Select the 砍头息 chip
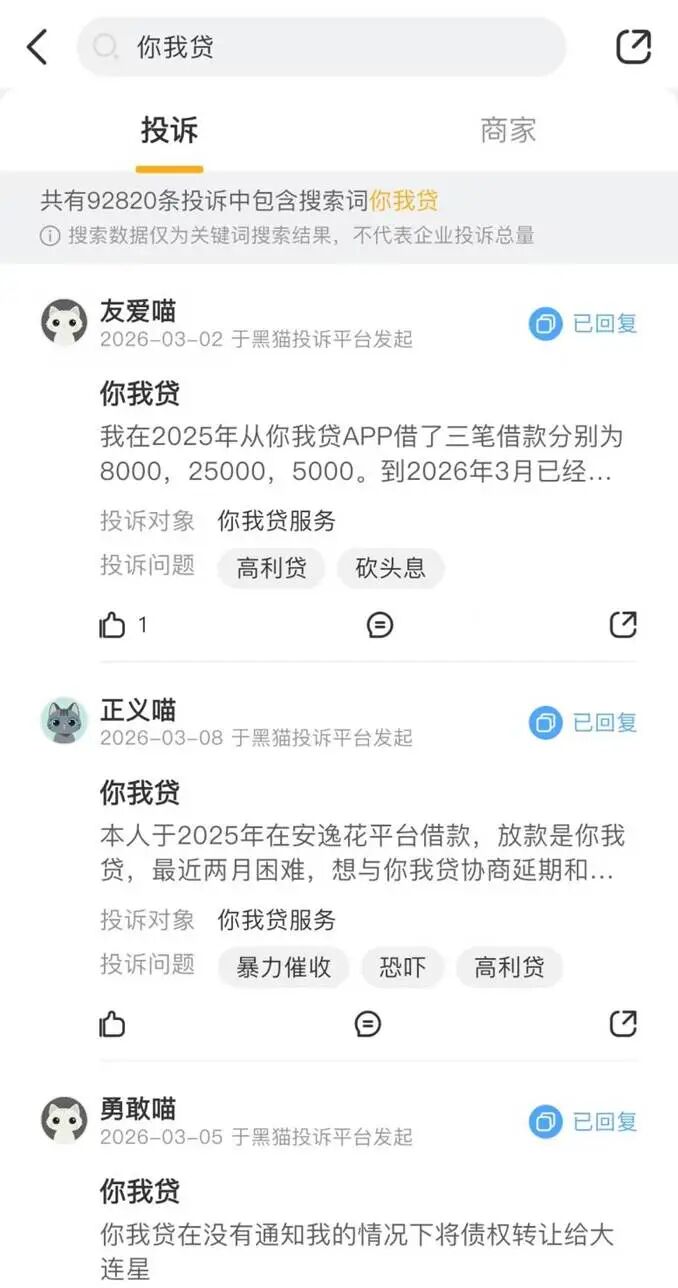This screenshot has height=1288, width=678. pyautogui.click(x=390, y=569)
